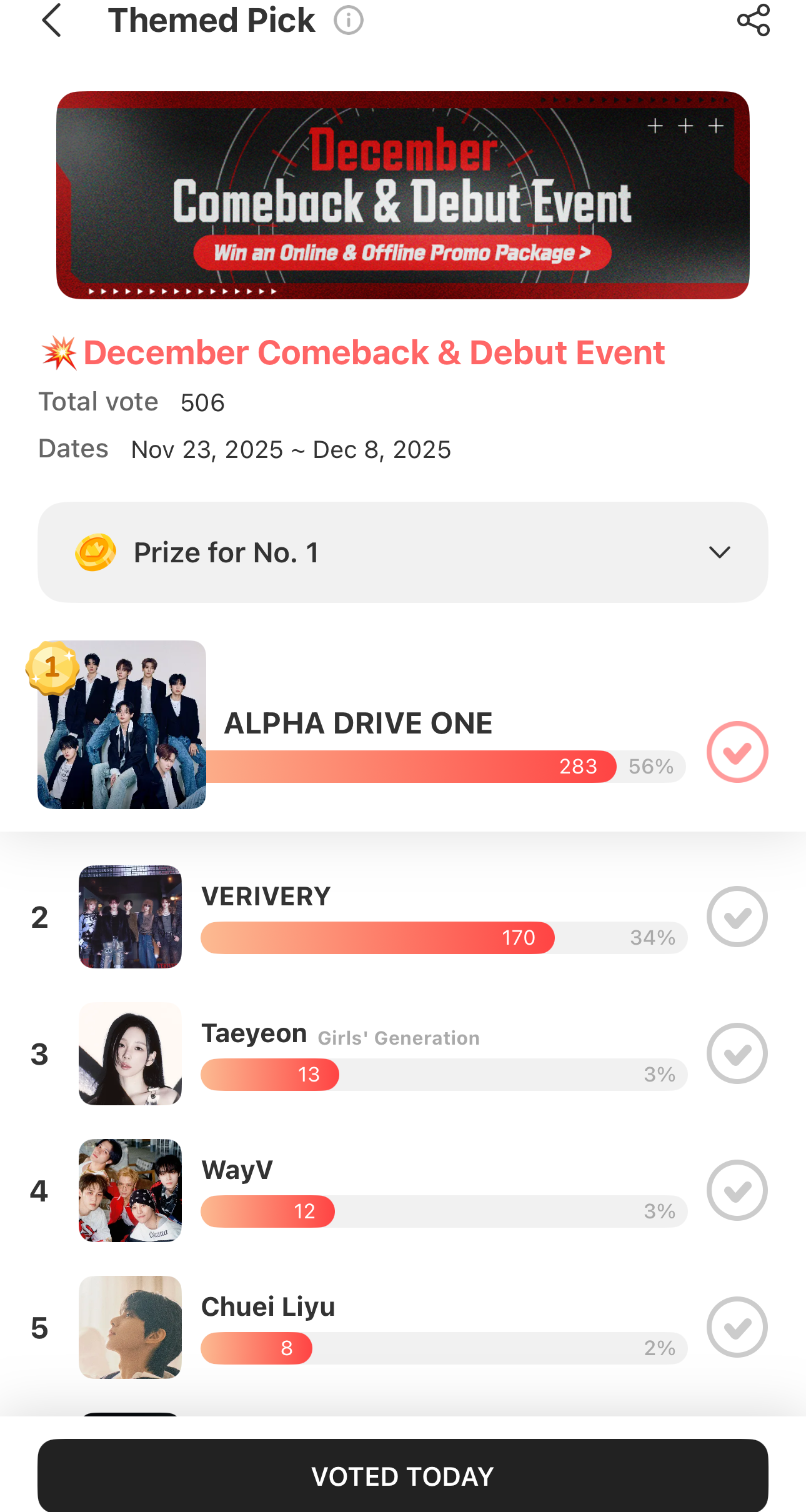Select the check for ALPHA DRIVE ONE
This screenshot has height=1512, width=806.
[737, 752]
